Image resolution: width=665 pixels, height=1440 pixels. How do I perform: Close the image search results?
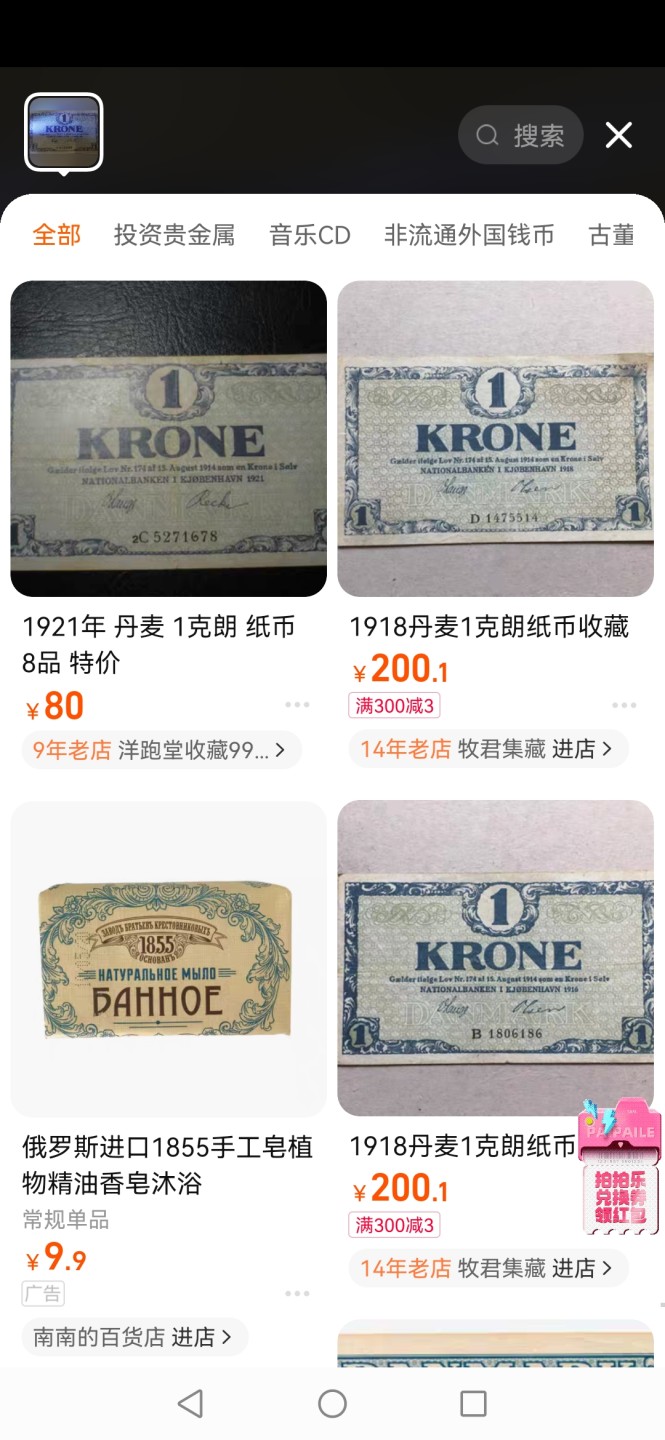619,135
